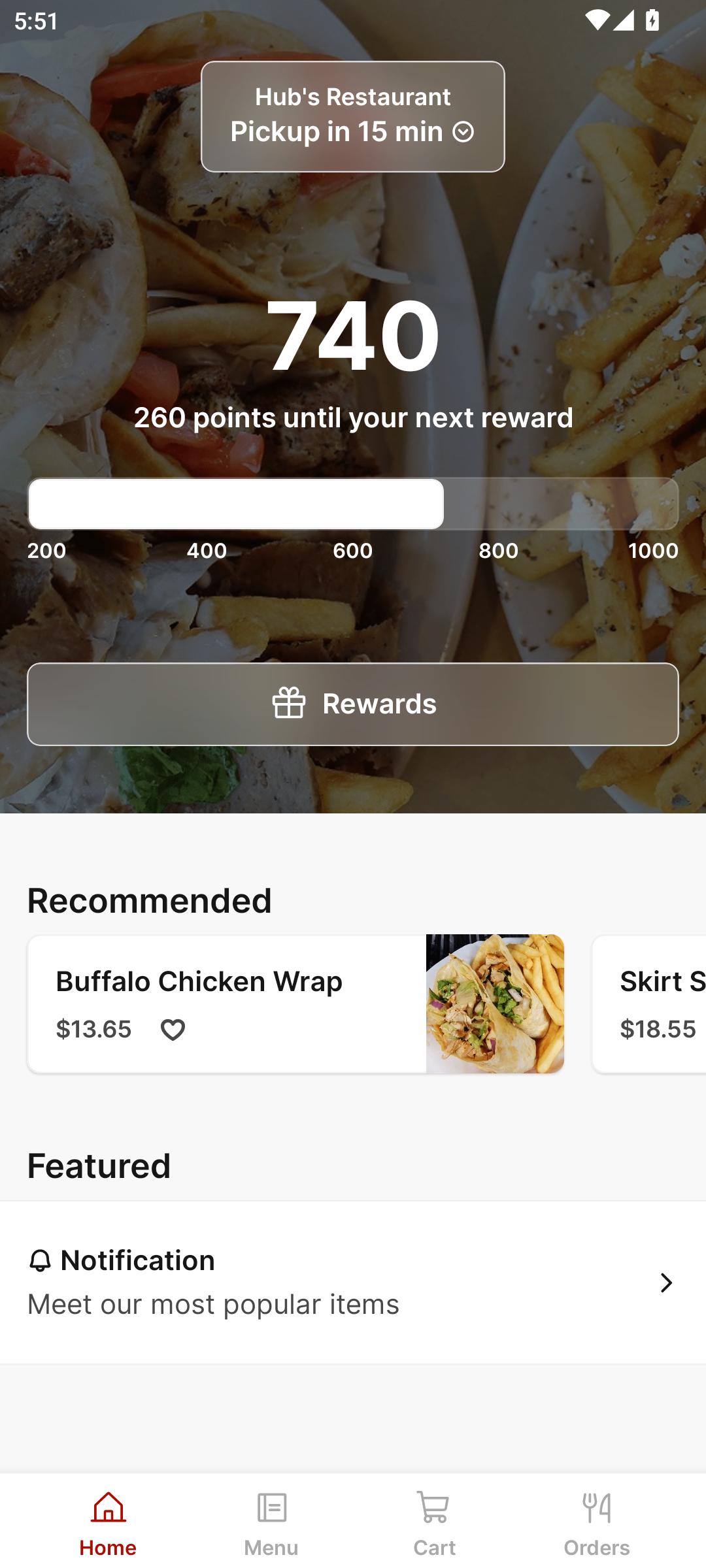The width and height of the screenshot is (706, 1568).
Task: Open the $18.55 Skirt item card
Action: [650, 1004]
